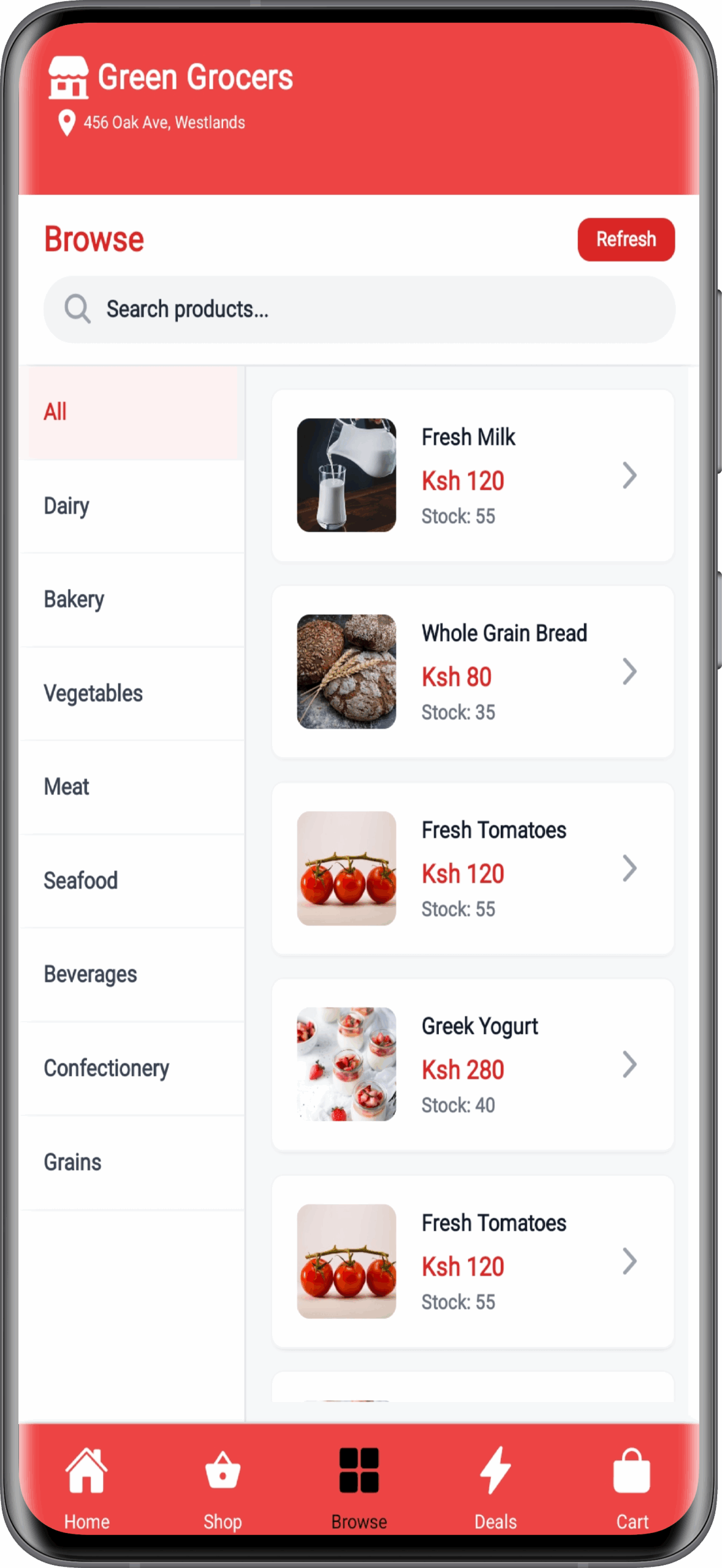Show the Vegetables category

pyautogui.click(x=132, y=693)
